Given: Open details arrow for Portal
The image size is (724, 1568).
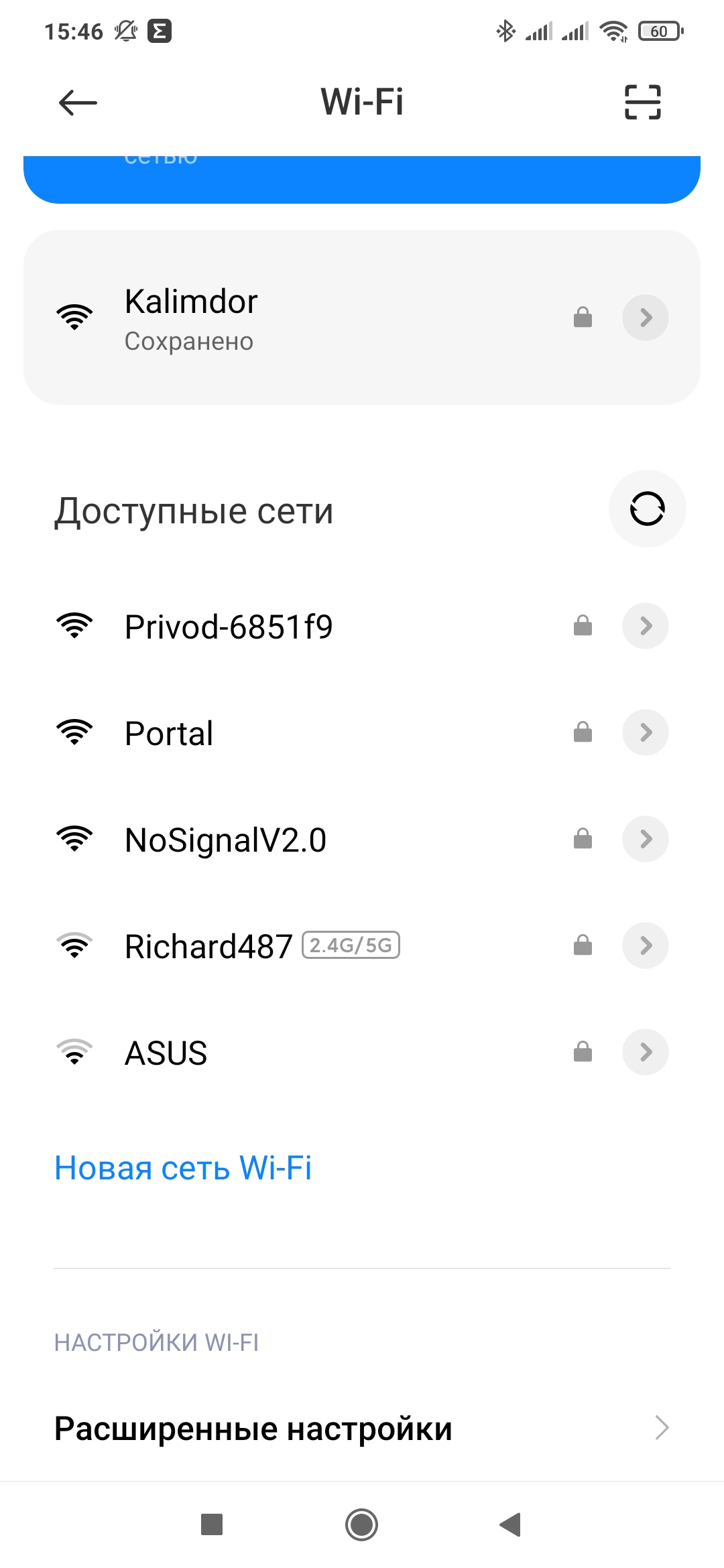Looking at the screenshot, I should click(x=645, y=732).
